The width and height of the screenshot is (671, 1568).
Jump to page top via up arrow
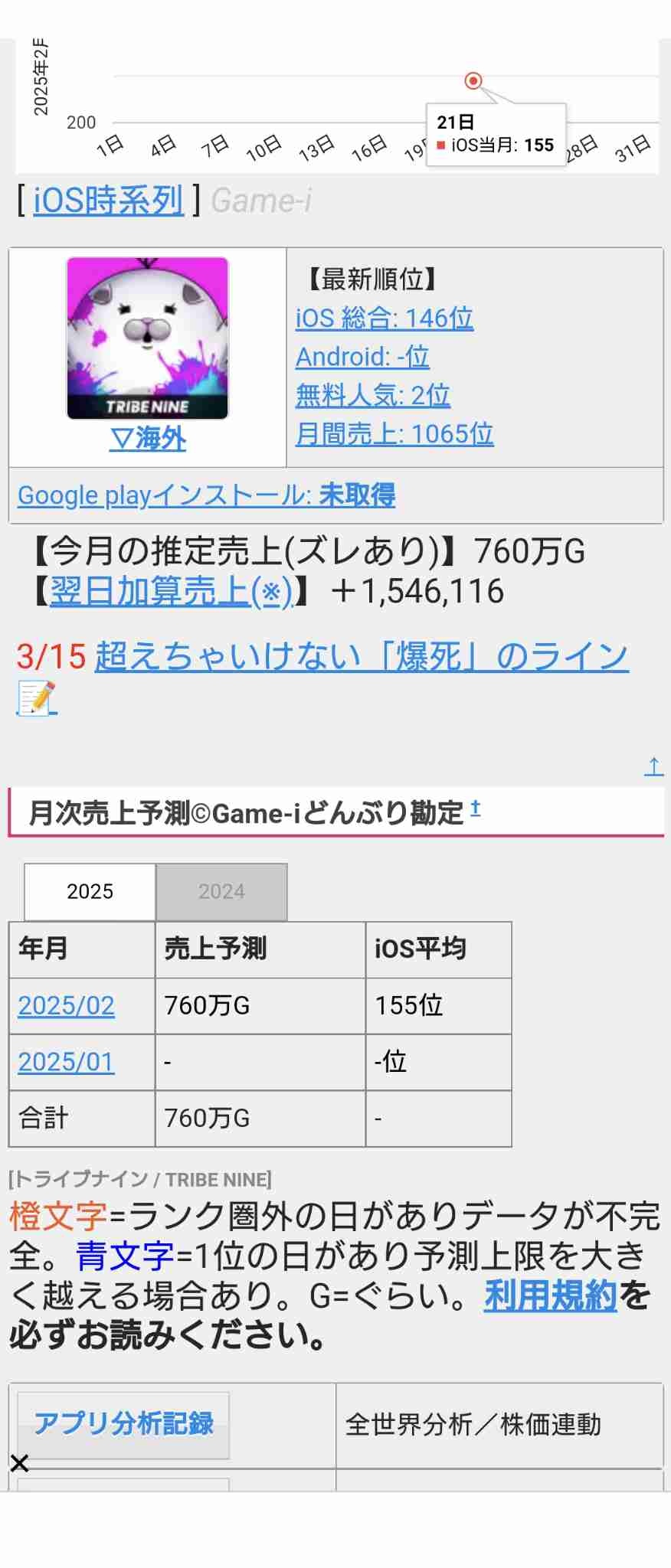653,766
